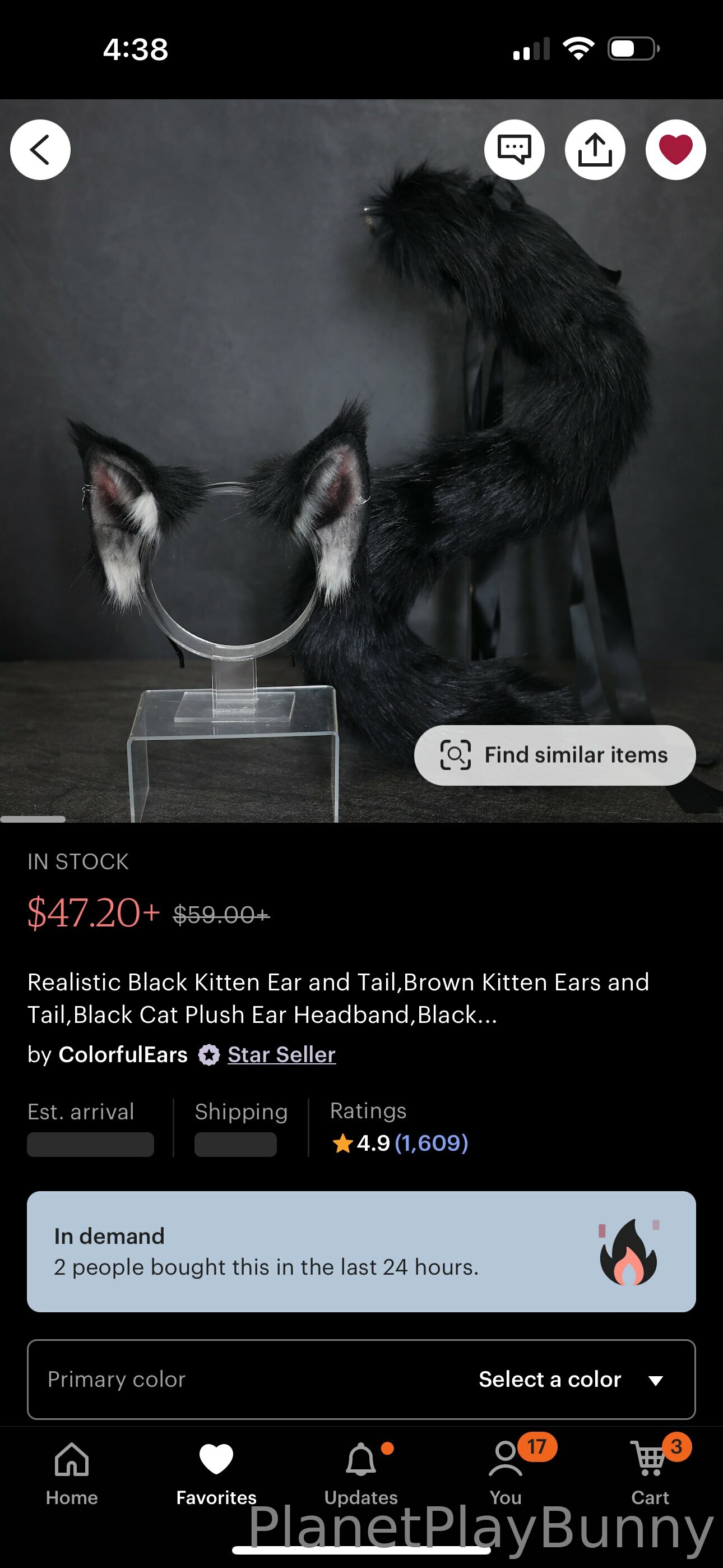Open the 1,609 ratings reviews
723x1568 pixels.
point(431,1142)
